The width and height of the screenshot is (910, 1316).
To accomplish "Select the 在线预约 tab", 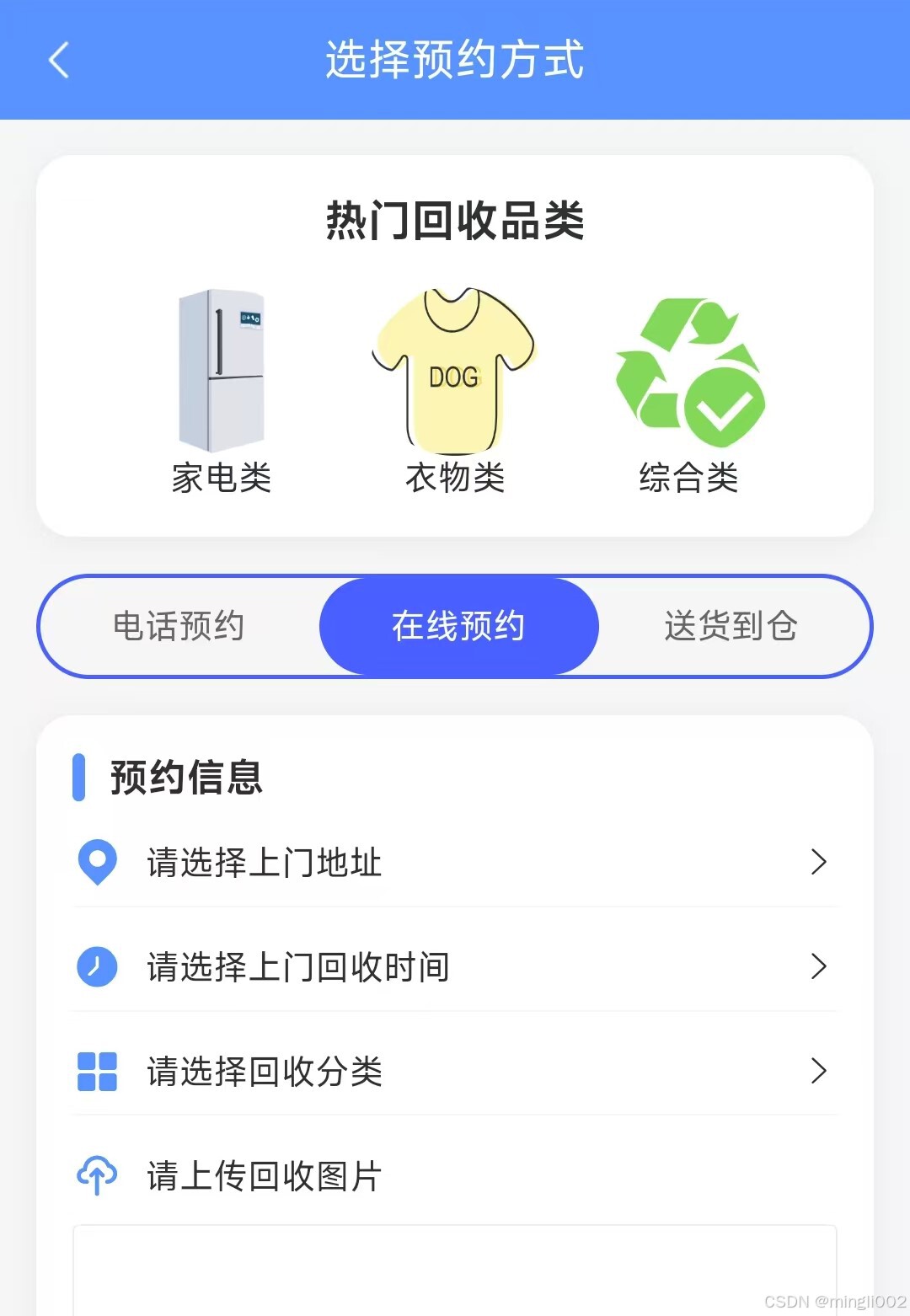I will (x=458, y=626).
